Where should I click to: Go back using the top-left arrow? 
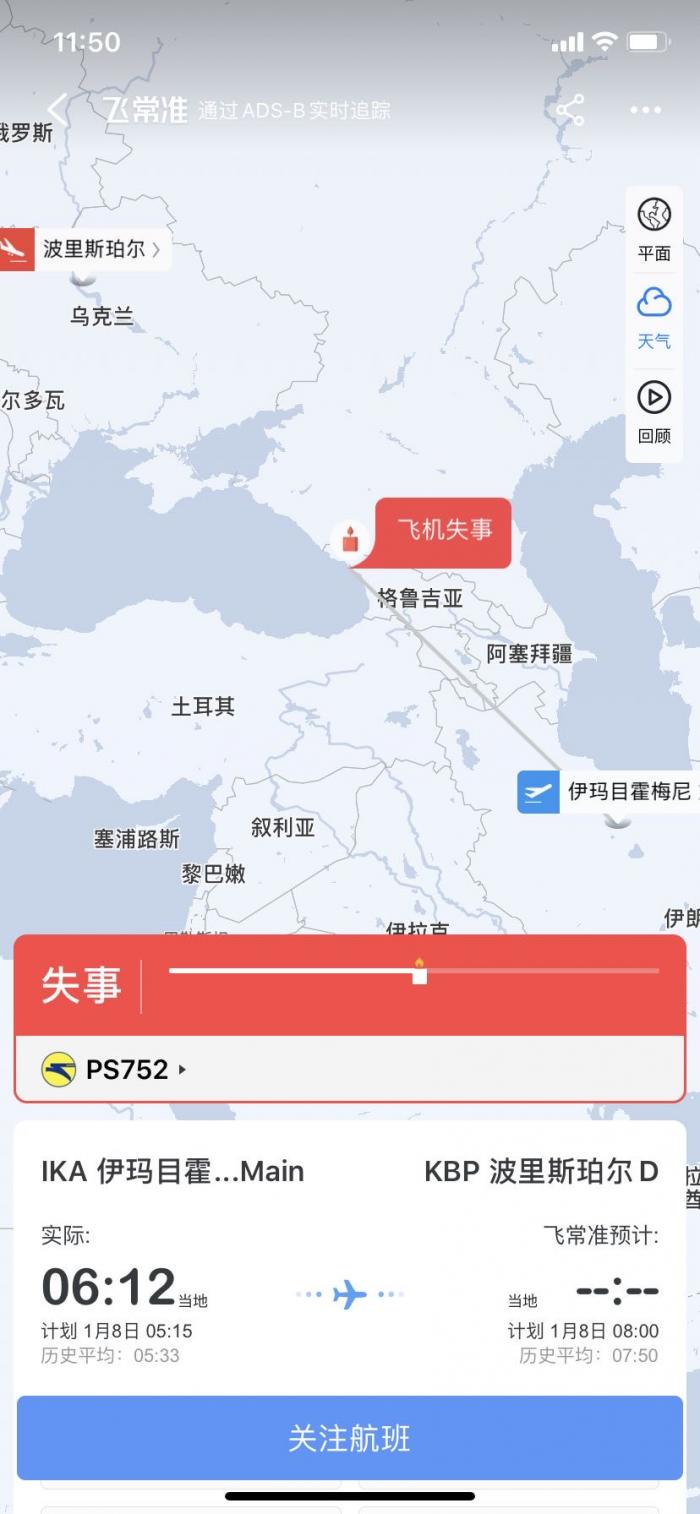pos(57,110)
